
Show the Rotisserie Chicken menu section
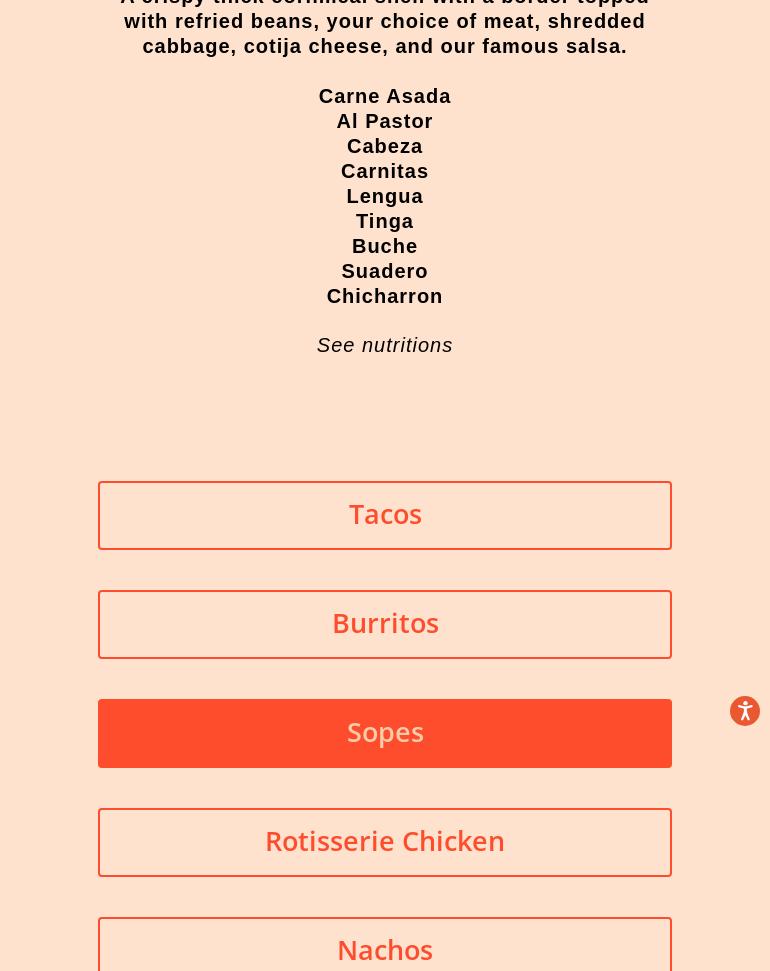[384, 842]
